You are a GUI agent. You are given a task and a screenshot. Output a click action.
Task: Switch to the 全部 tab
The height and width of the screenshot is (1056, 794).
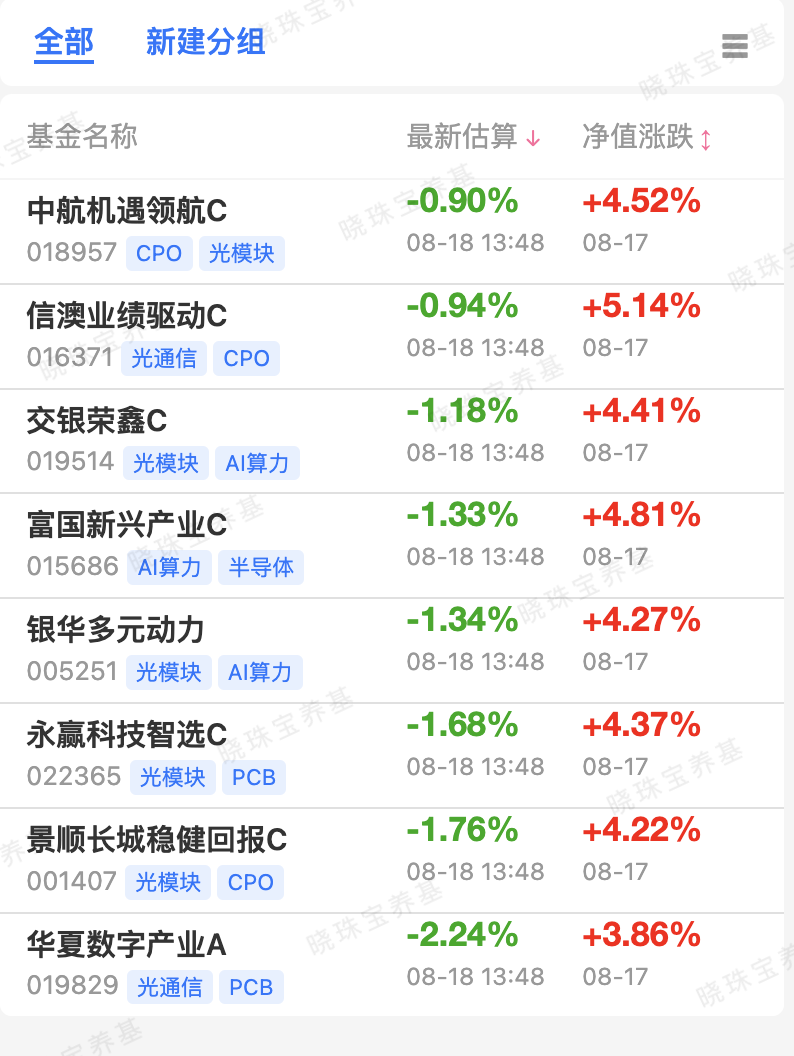(64, 43)
